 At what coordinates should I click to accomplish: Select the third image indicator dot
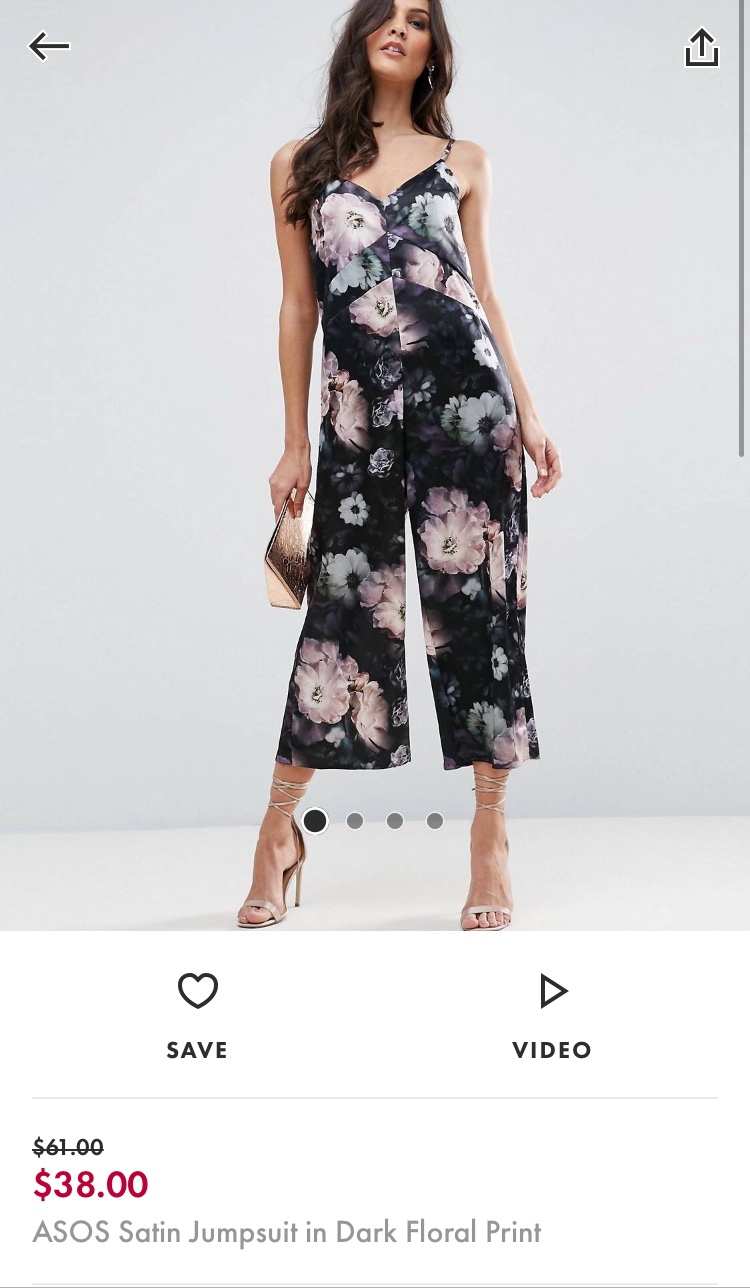coord(395,821)
